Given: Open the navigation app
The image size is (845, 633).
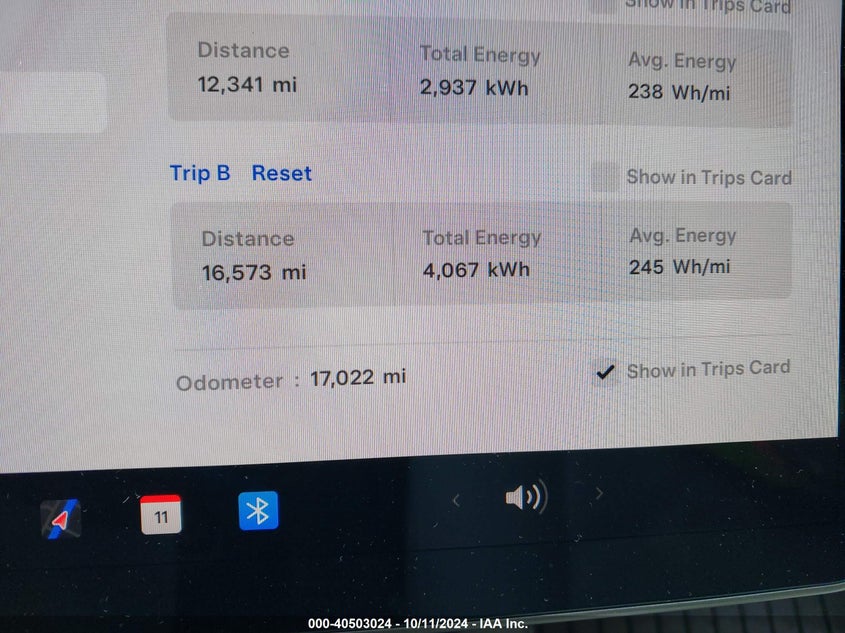Looking at the screenshot, I should 61,519.
